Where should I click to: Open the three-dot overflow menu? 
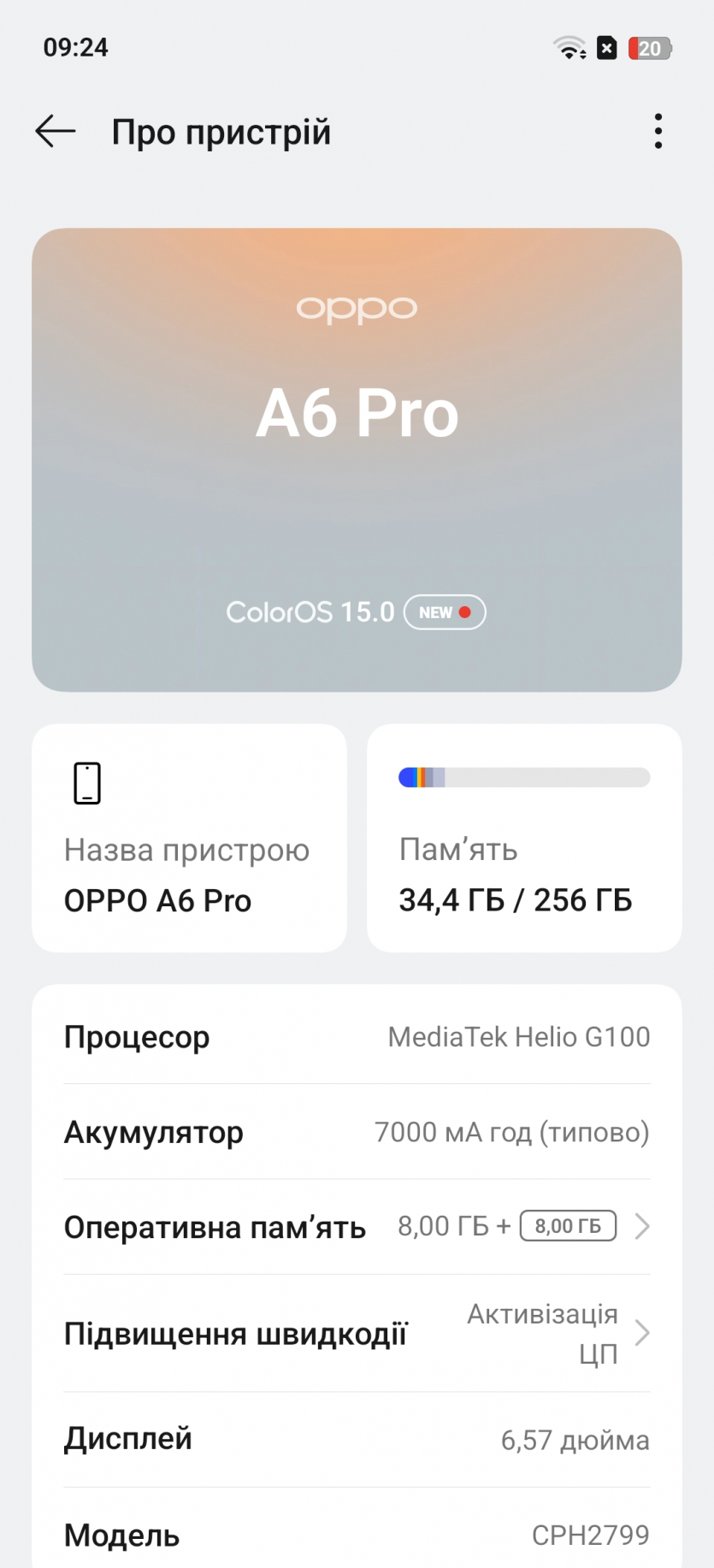coord(658,132)
